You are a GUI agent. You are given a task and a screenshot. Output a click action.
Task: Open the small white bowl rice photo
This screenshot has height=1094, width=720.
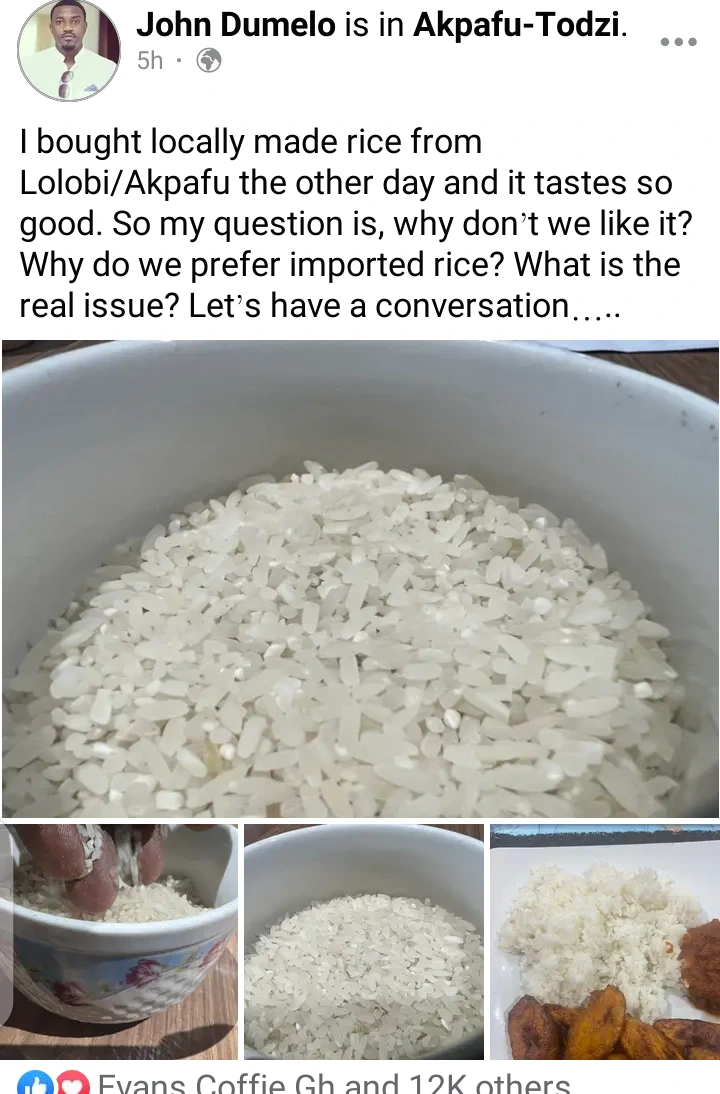[x=364, y=941]
